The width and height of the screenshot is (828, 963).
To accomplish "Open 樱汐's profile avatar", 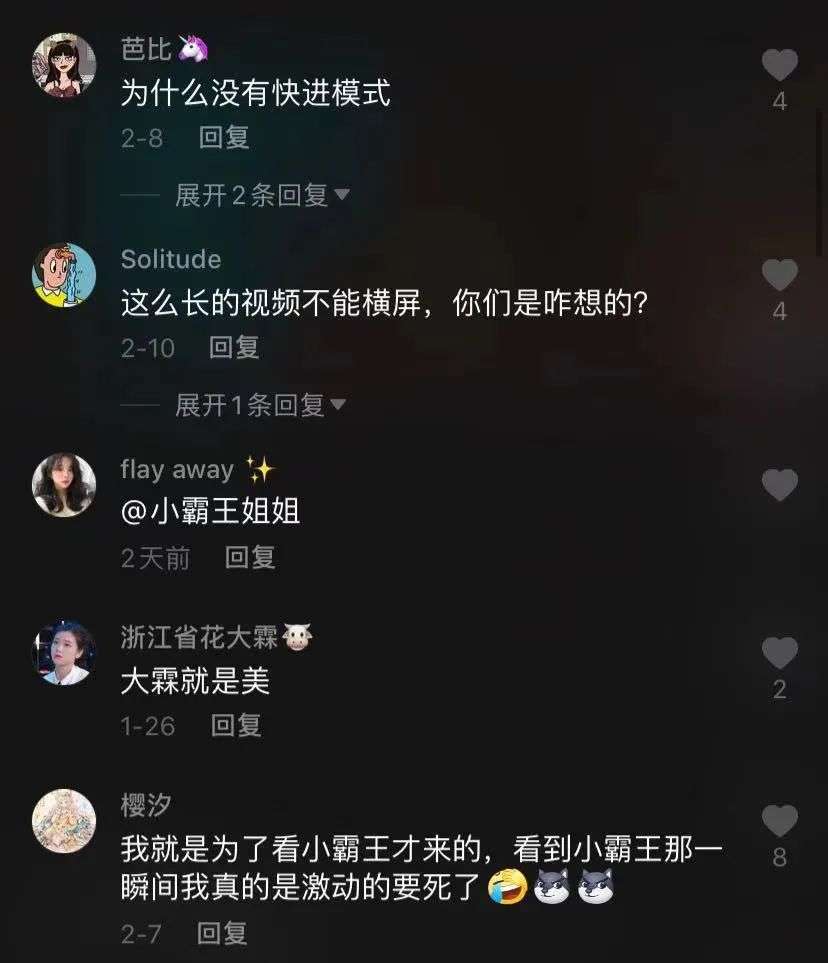I will click(x=64, y=821).
